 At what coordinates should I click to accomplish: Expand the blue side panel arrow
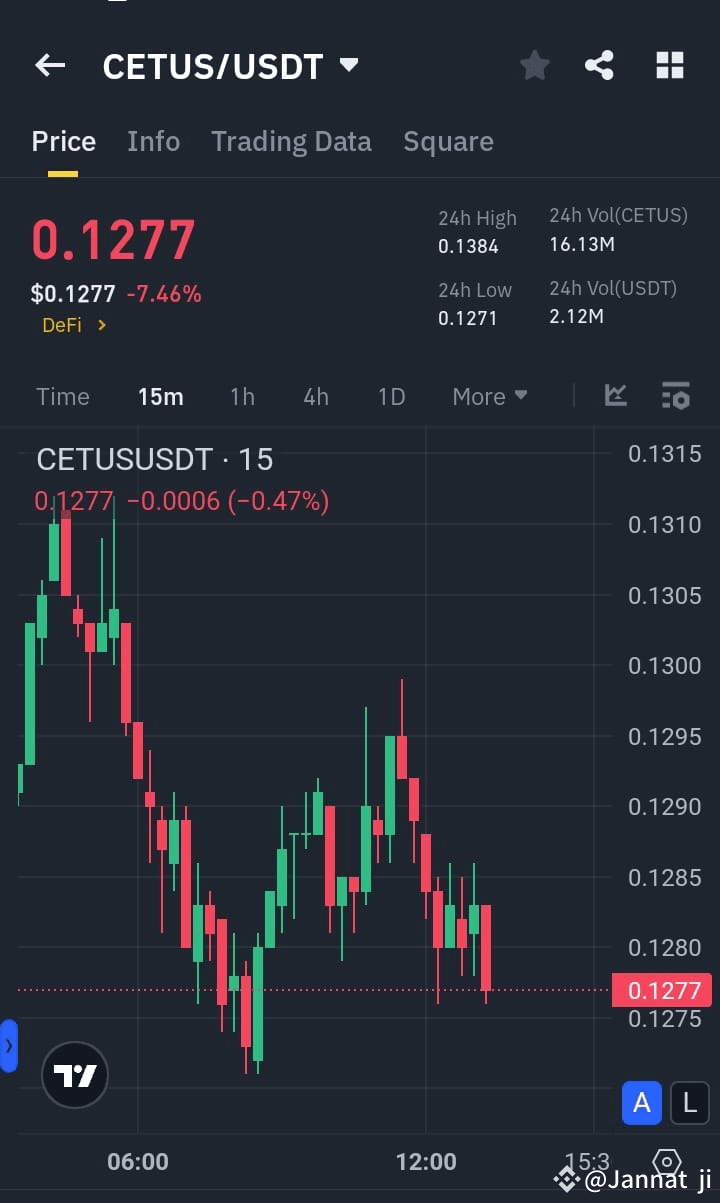point(10,1046)
